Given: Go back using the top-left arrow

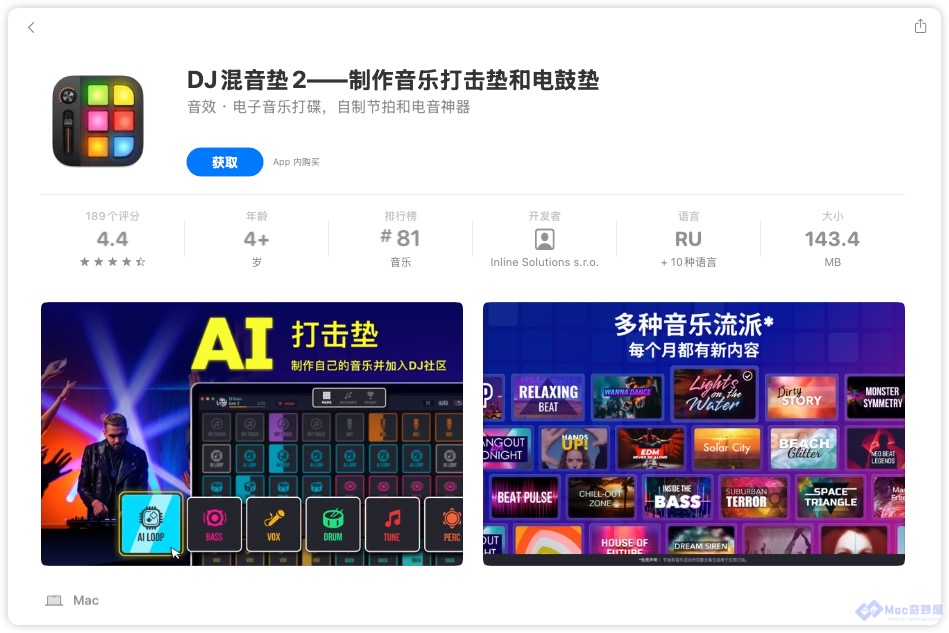Looking at the screenshot, I should (31, 28).
